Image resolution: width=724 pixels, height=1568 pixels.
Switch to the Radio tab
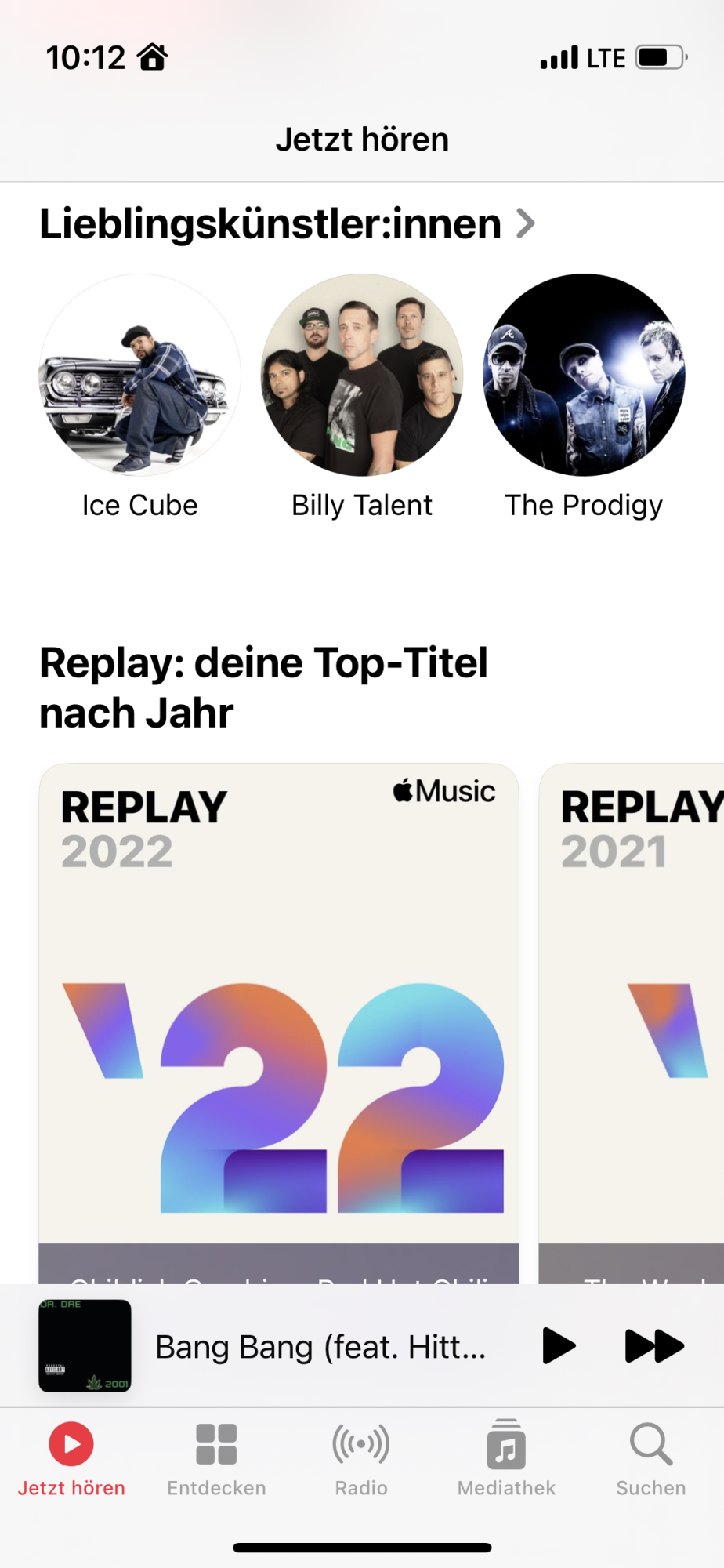click(361, 1459)
